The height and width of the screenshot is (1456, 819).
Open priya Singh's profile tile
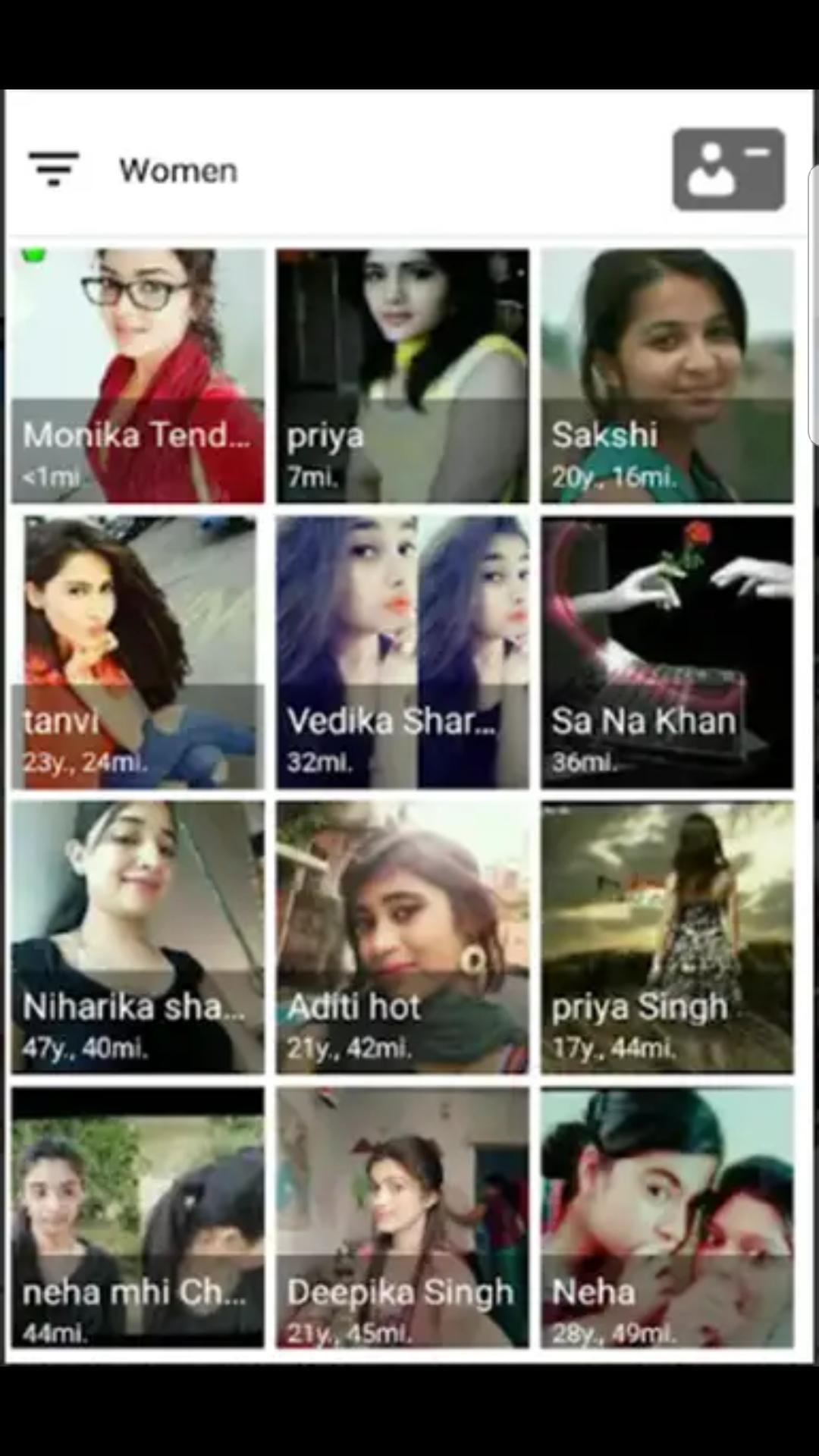coord(667,937)
